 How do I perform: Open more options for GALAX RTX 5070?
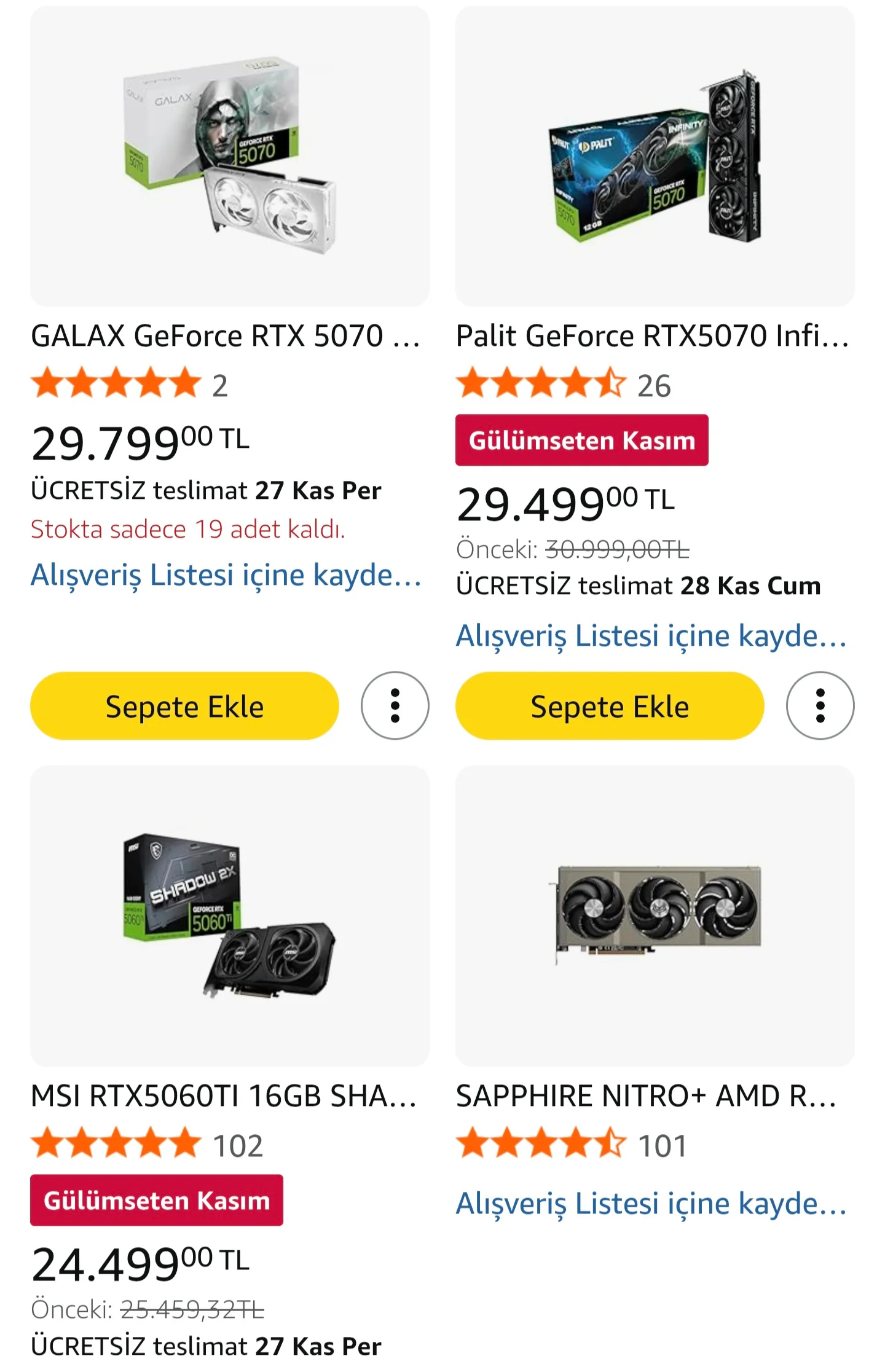coord(395,706)
